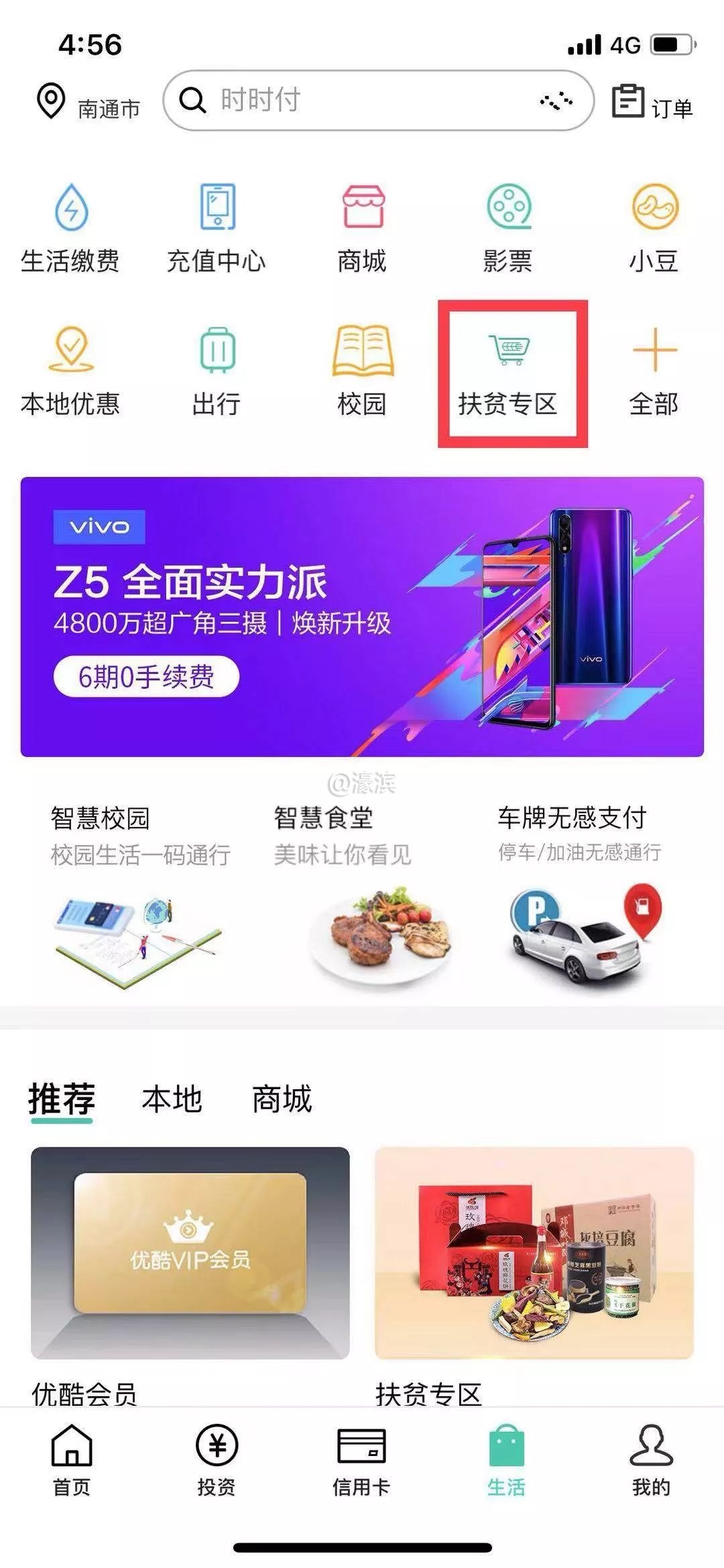Open 小豆 beans rewards

pyautogui.click(x=654, y=228)
